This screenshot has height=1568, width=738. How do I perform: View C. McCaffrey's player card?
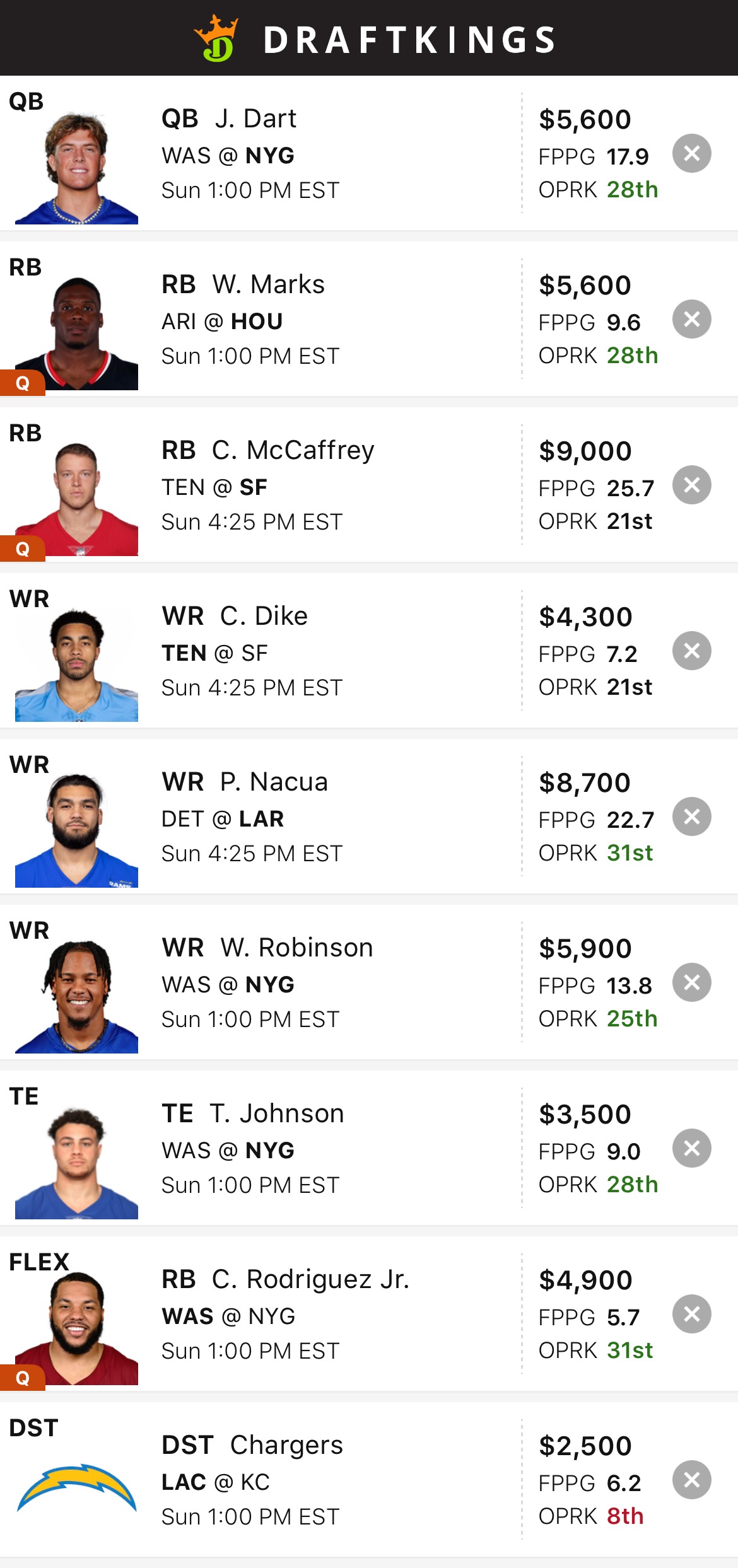coord(293,451)
